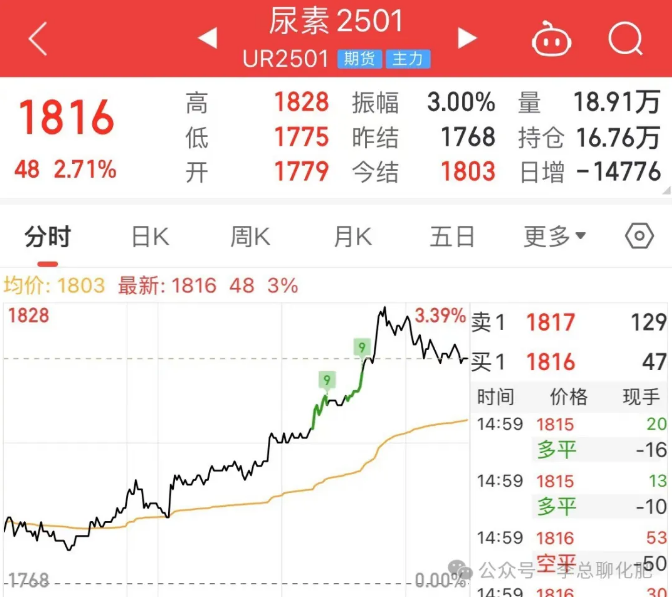Switch to the 日K tab
Image resolution: width=672 pixels, height=604 pixels.
tap(150, 237)
